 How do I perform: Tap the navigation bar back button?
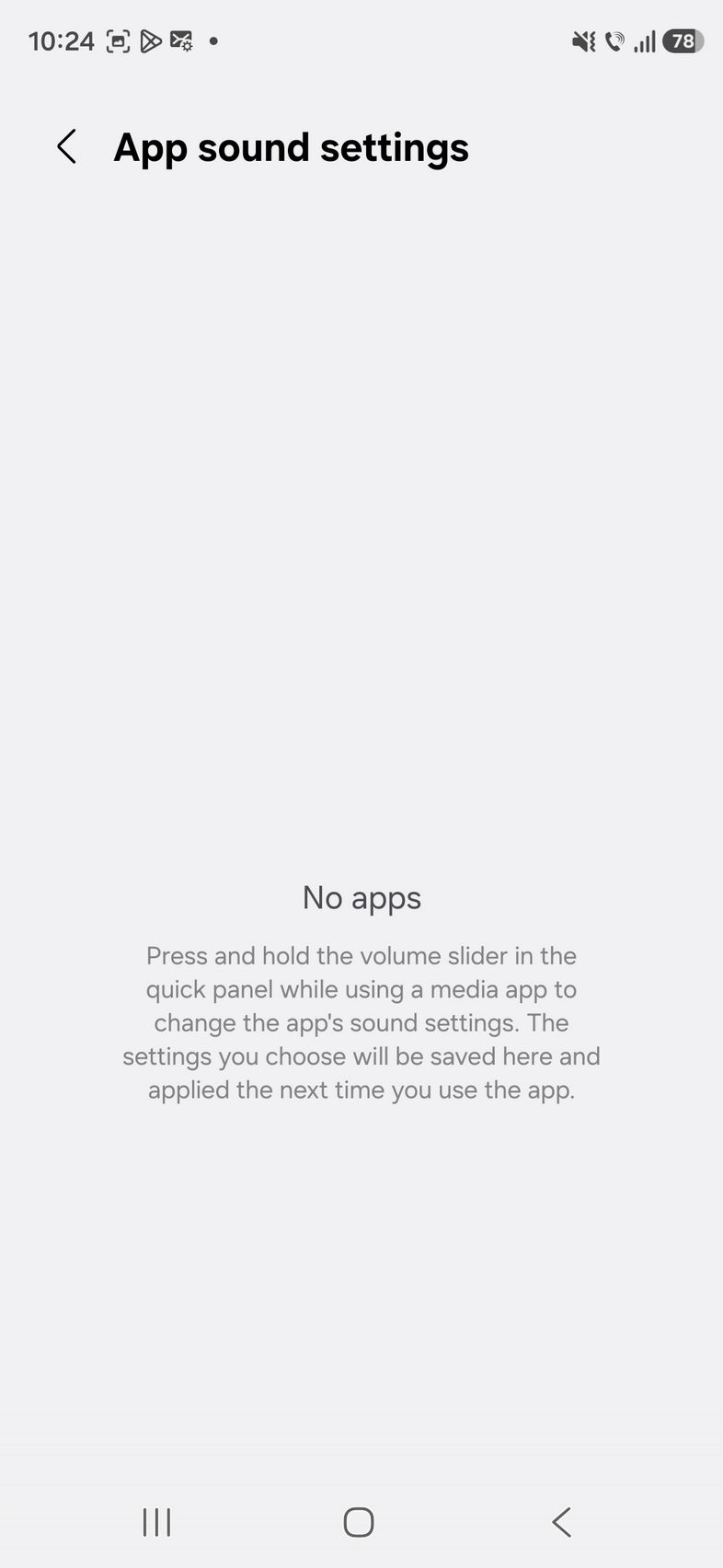[x=561, y=1522]
